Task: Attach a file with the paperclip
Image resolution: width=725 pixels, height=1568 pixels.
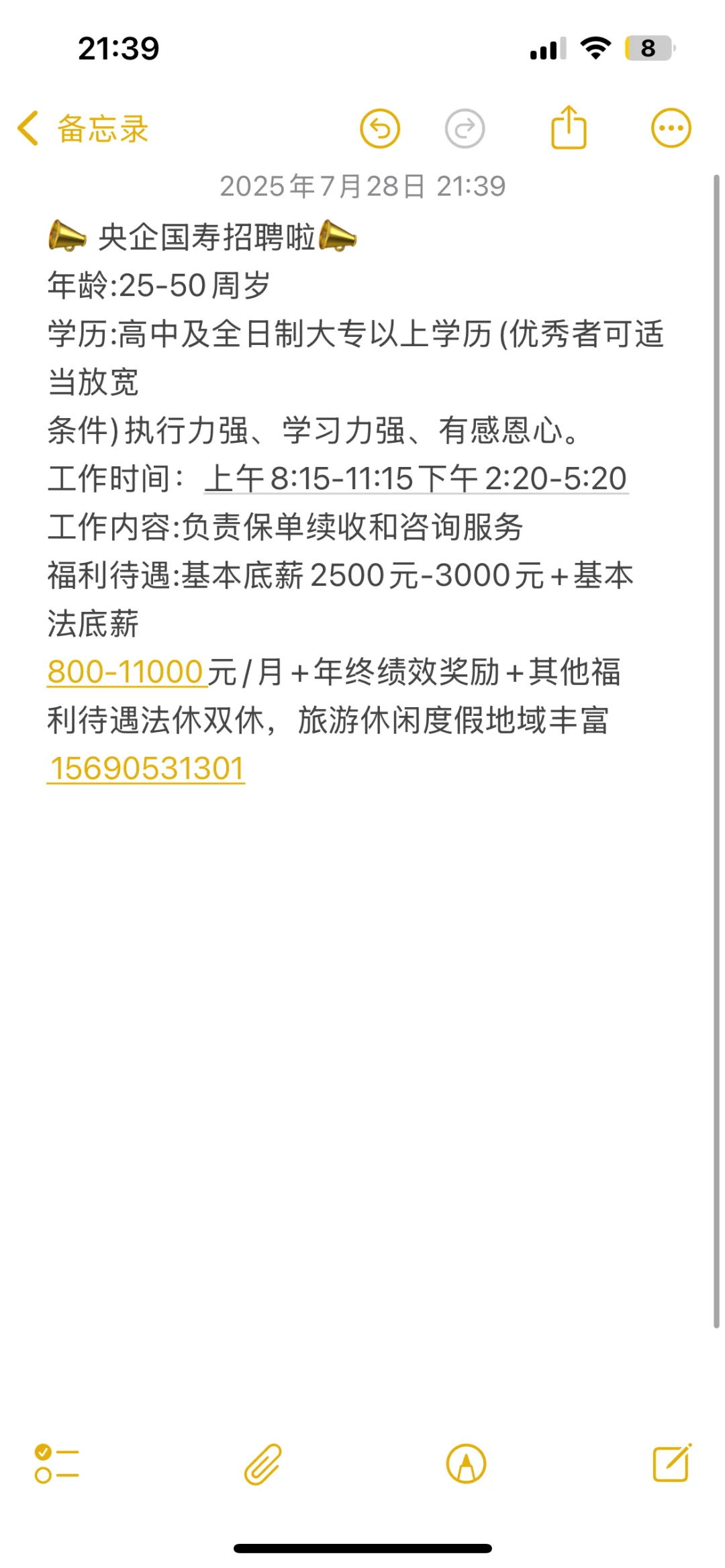Action: click(262, 1463)
